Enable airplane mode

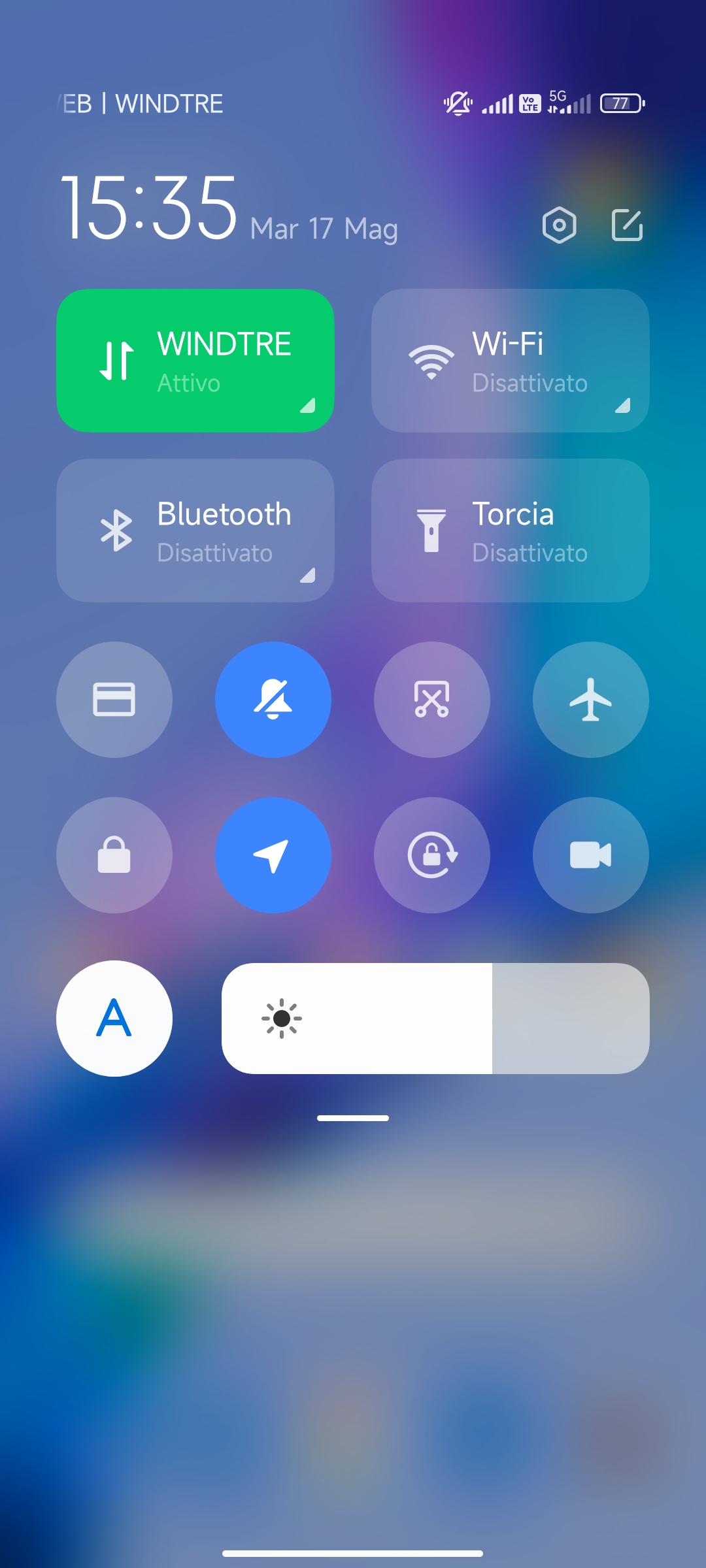[590, 700]
